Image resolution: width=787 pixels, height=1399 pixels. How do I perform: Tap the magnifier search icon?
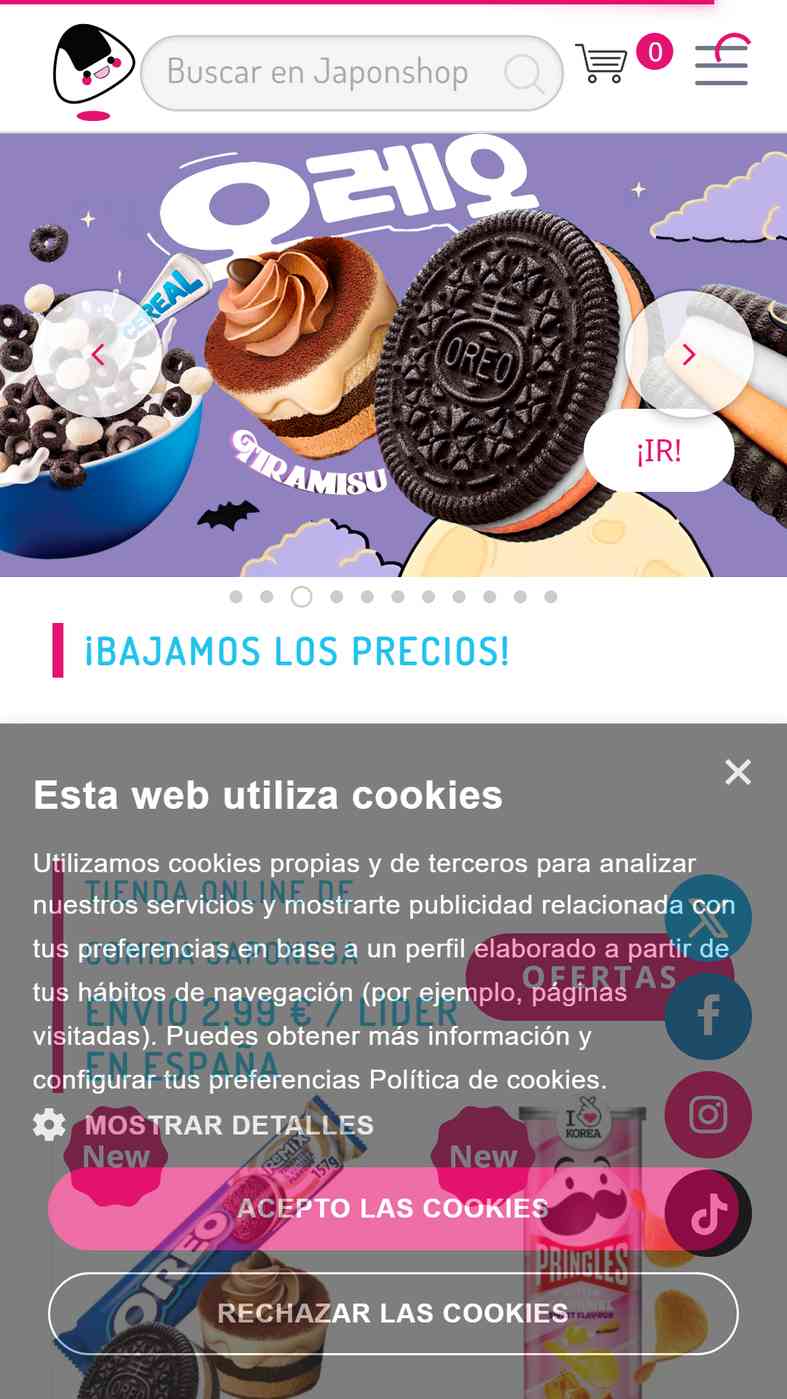point(524,74)
